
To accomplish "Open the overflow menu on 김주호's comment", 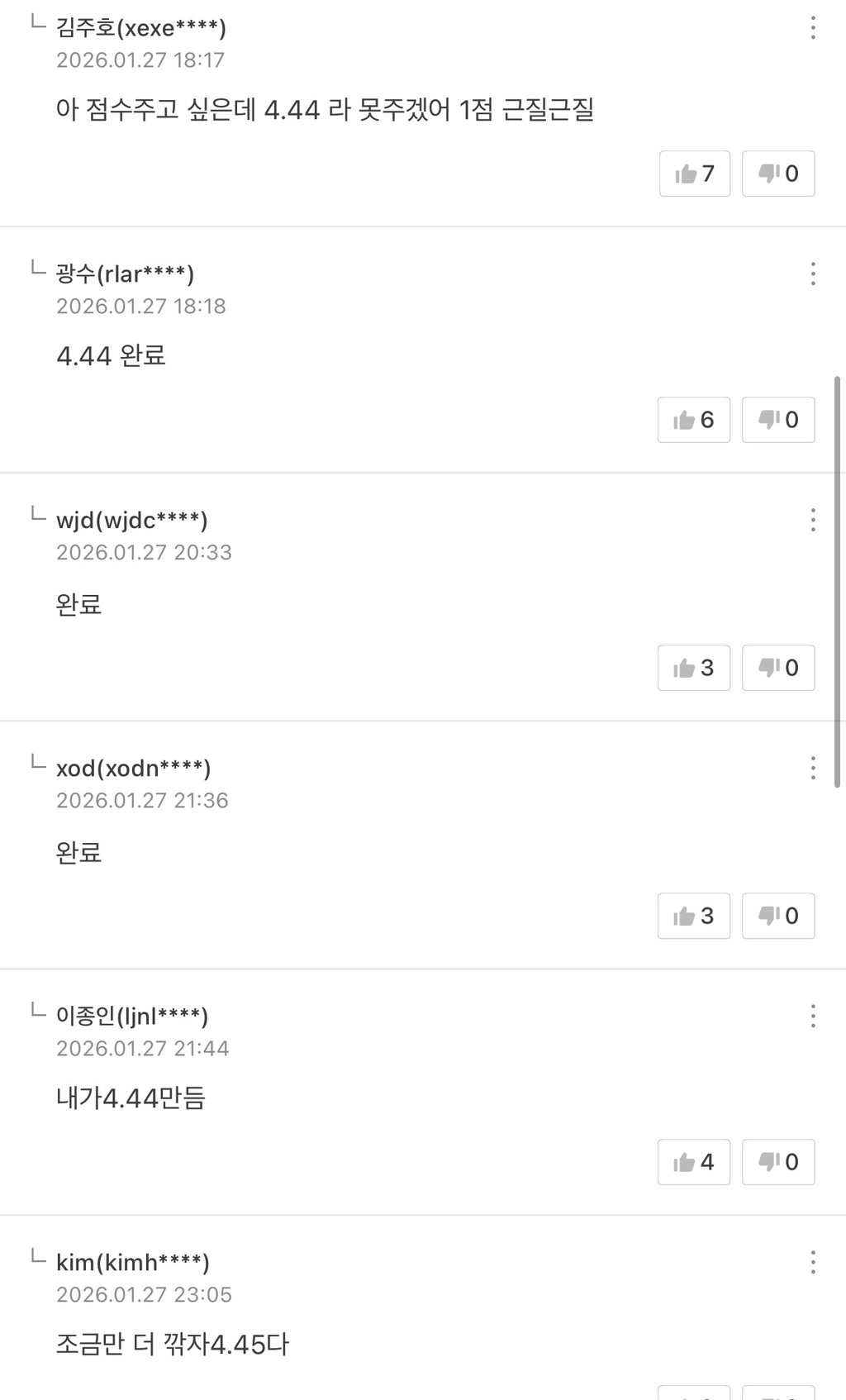I will (x=813, y=28).
